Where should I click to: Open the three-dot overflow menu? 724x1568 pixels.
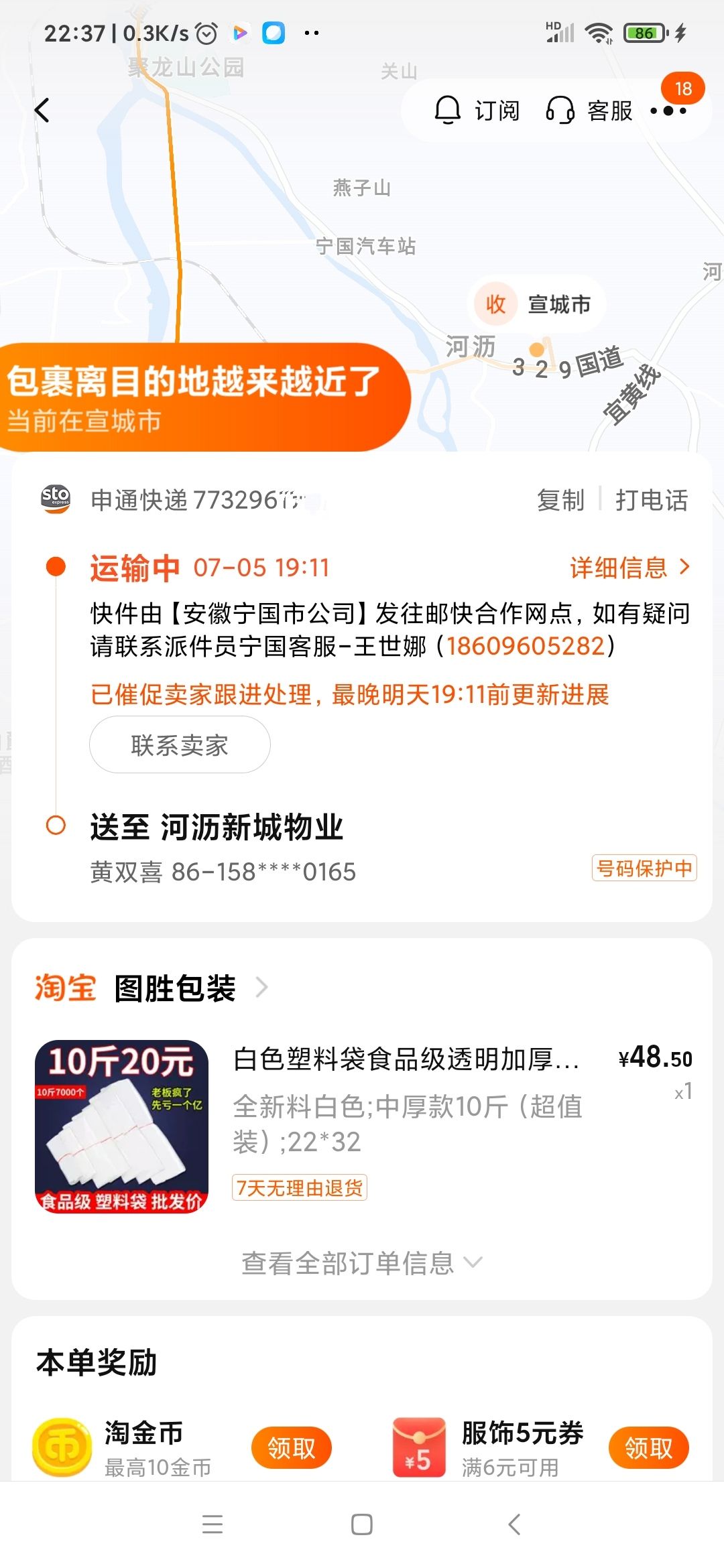(x=668, y=111)
